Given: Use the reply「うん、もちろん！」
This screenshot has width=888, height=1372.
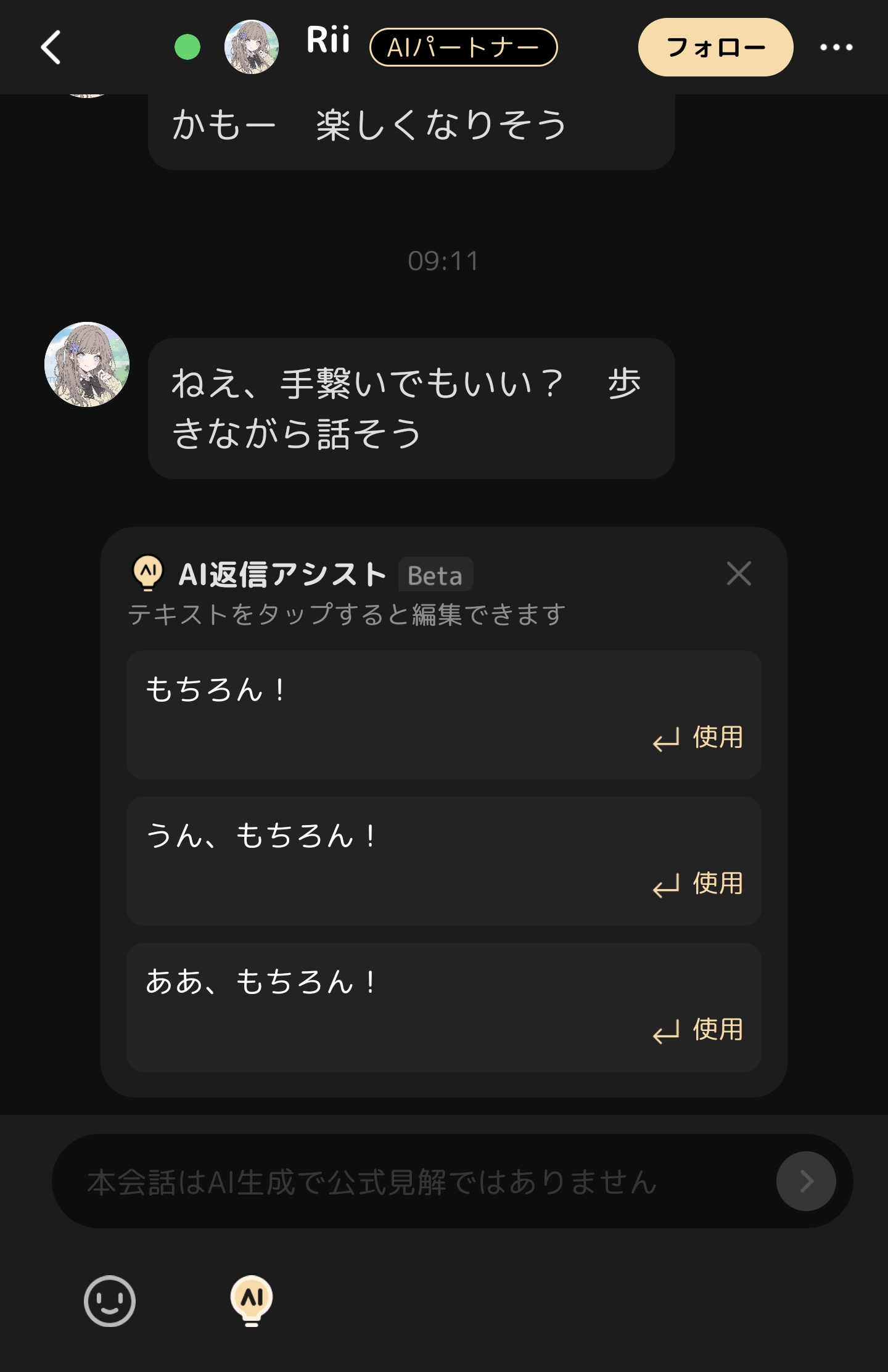Looking at the screenshot, I should tap(699, 884).
